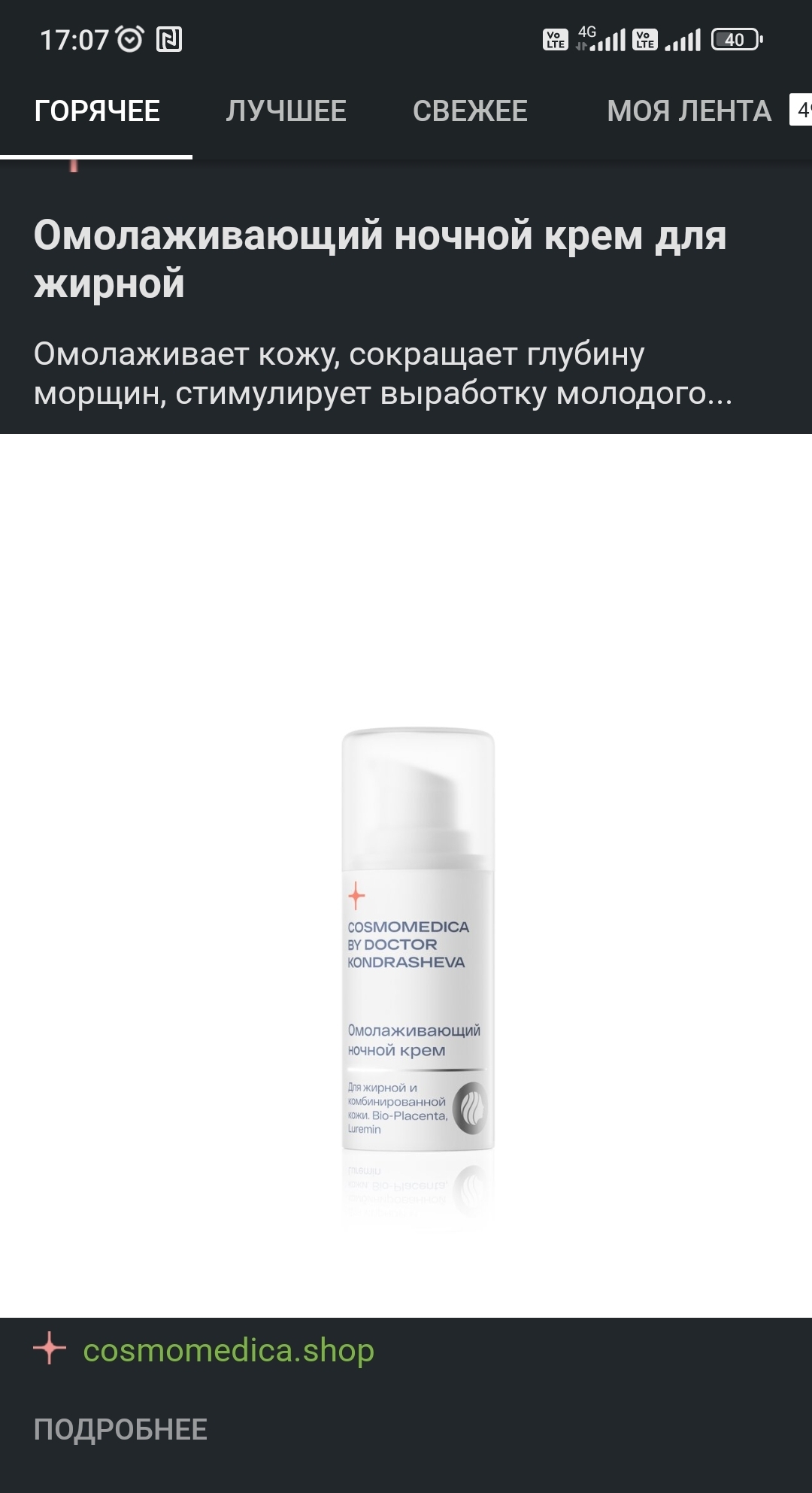Switch to the ГОРЯЧЕЕ tab
The height and width of the screenshot is (1493, 812).
[x=97, y=111]
